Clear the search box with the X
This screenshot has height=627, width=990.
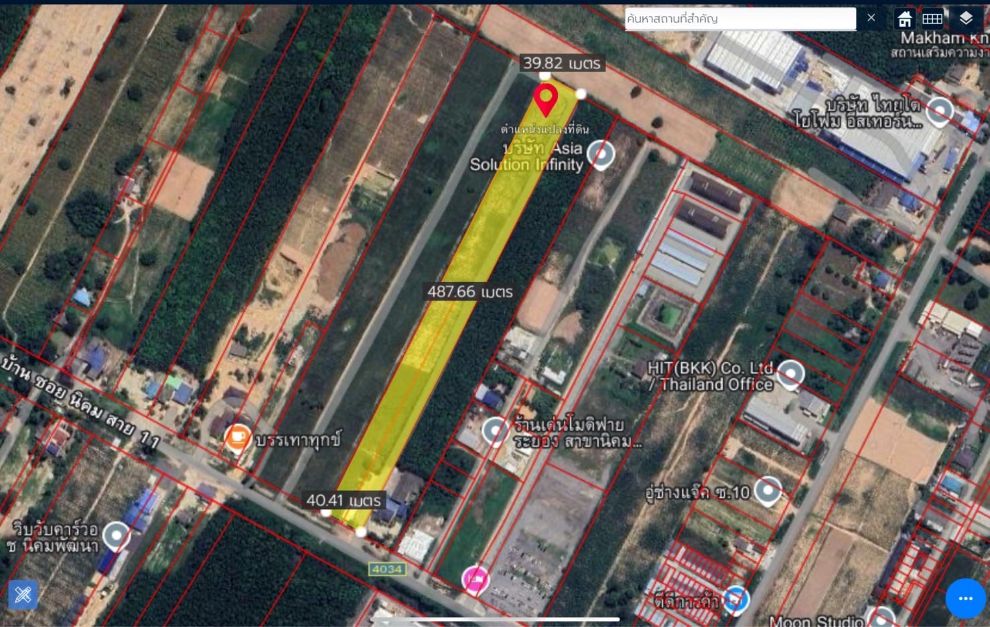[x=871, y=18]
